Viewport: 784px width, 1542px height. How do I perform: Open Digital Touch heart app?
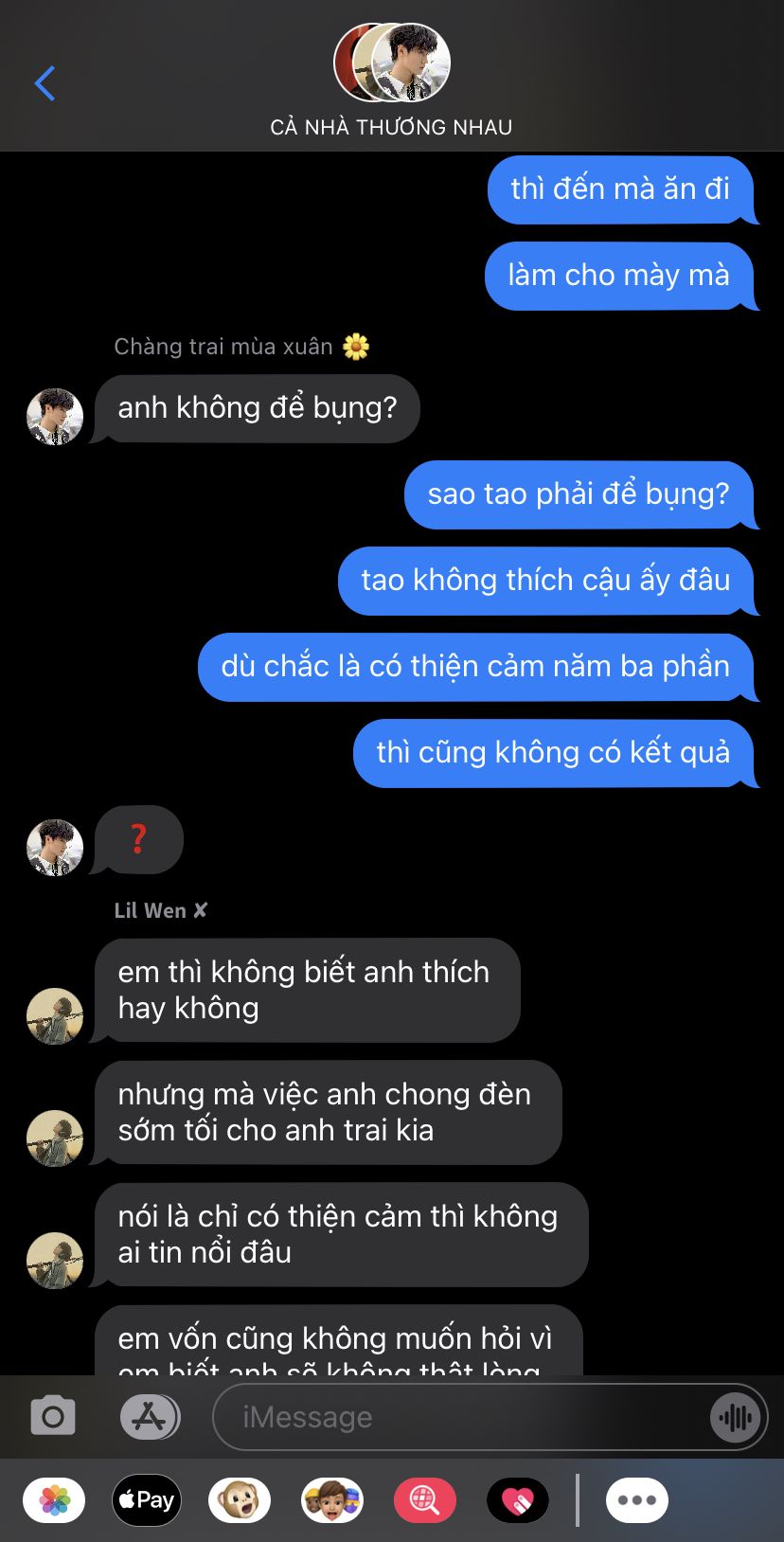click(x=518, y=1500)
